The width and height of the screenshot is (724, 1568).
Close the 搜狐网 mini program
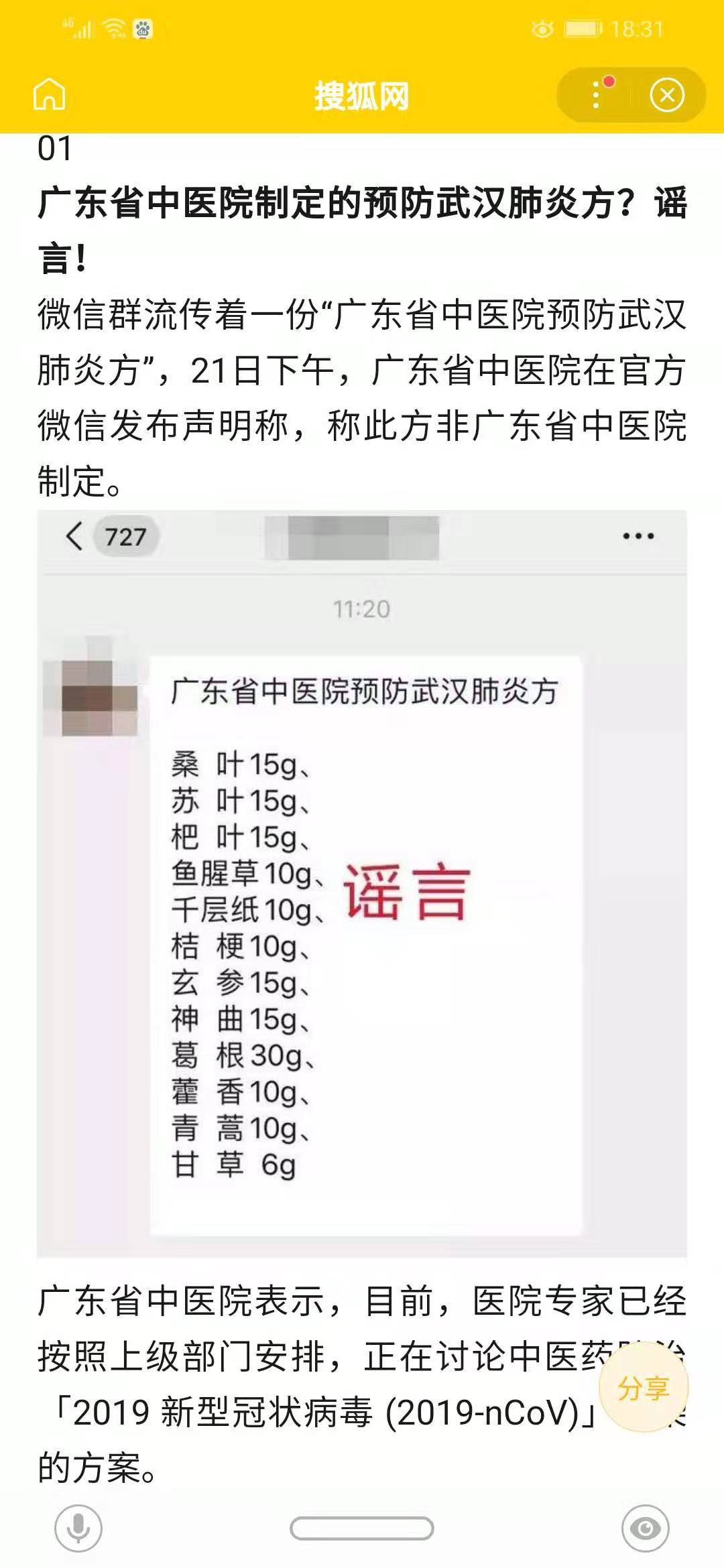[x=666, y=95]
